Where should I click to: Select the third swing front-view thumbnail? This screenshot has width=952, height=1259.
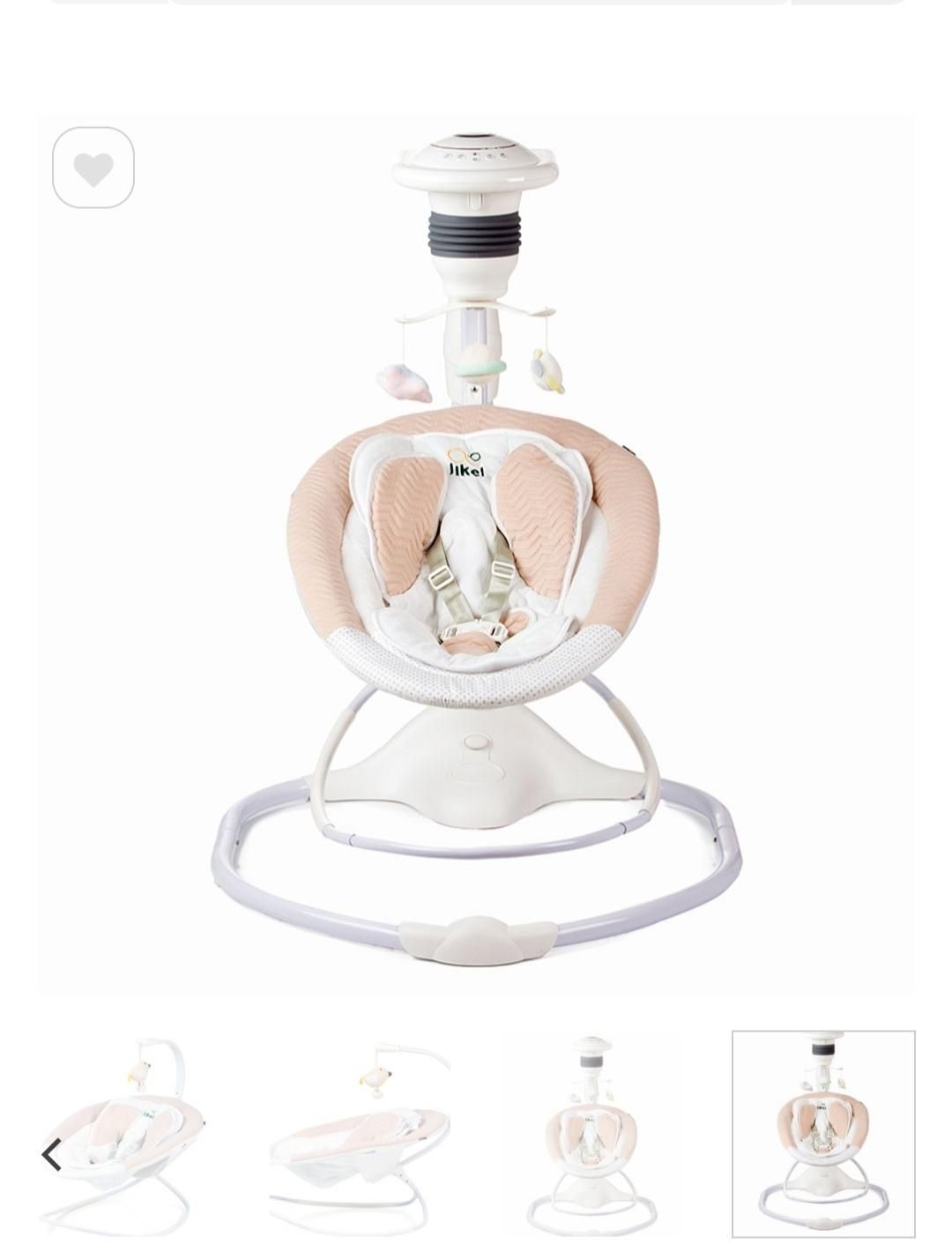pos(591,1136)
